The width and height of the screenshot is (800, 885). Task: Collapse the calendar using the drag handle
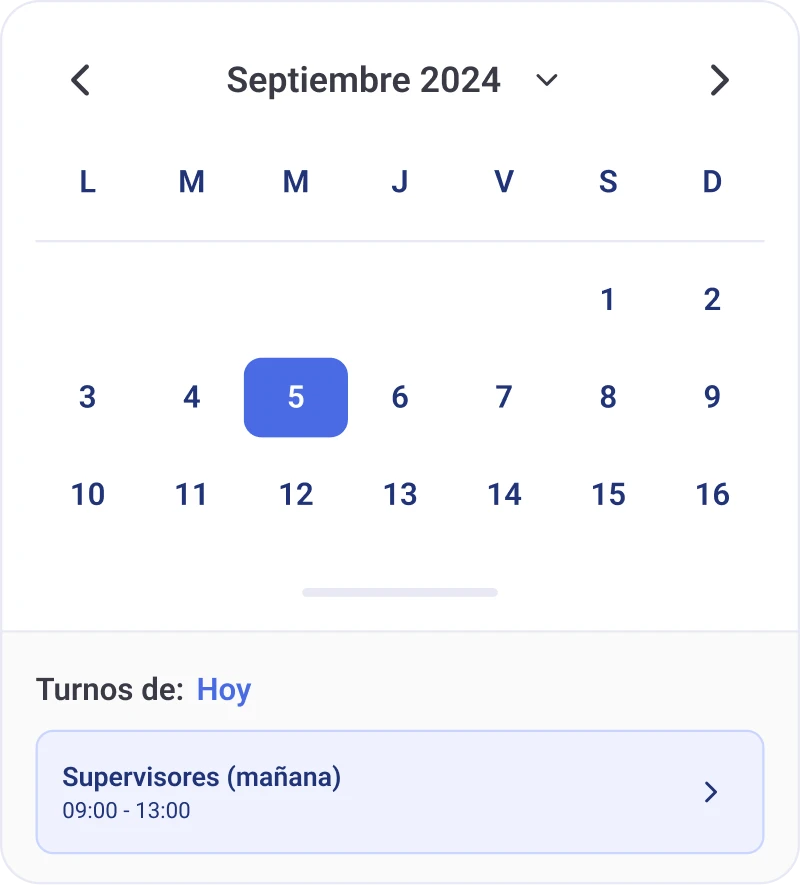pos(399,591)
